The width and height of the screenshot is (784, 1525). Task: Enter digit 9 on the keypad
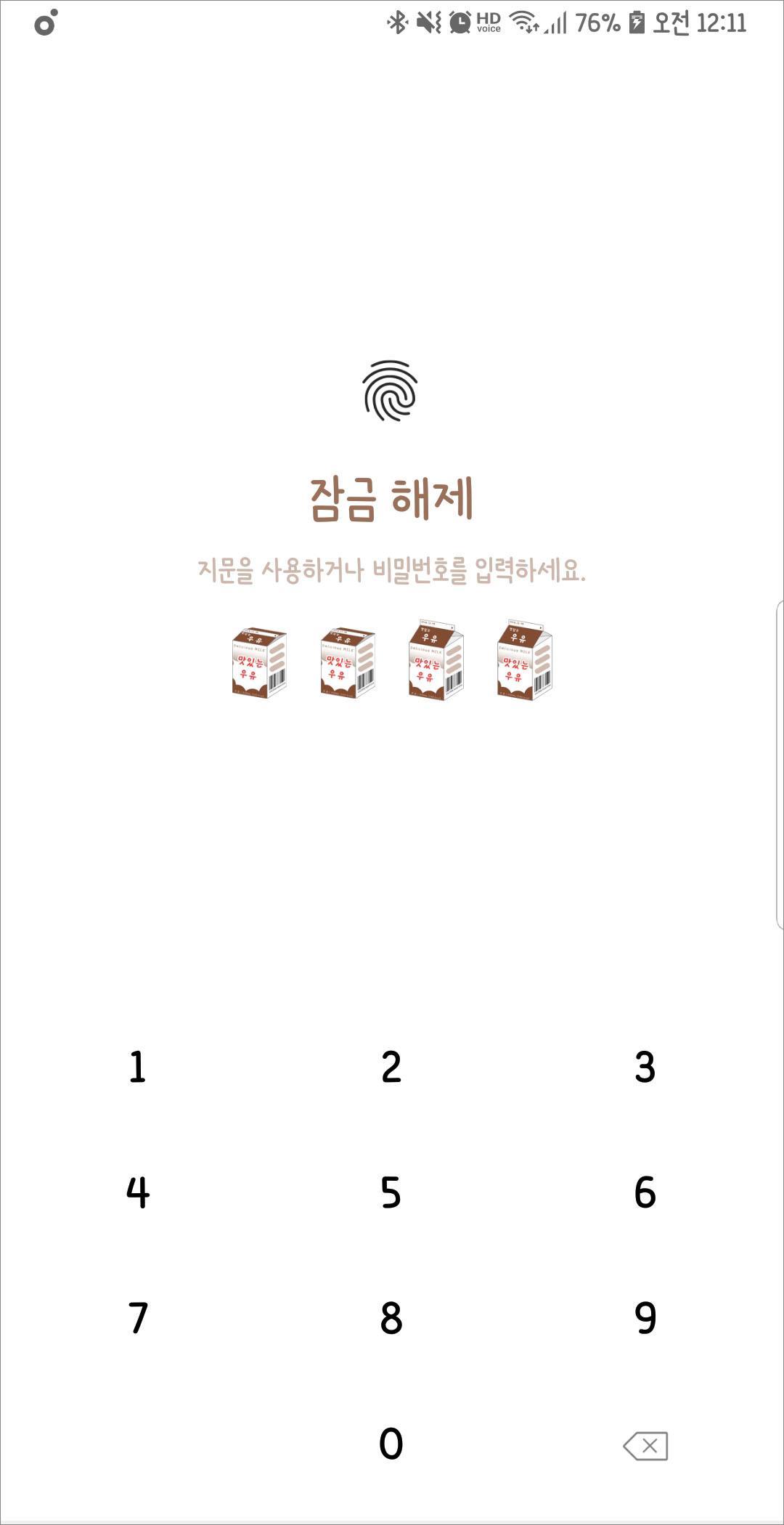click(645, 1318)
